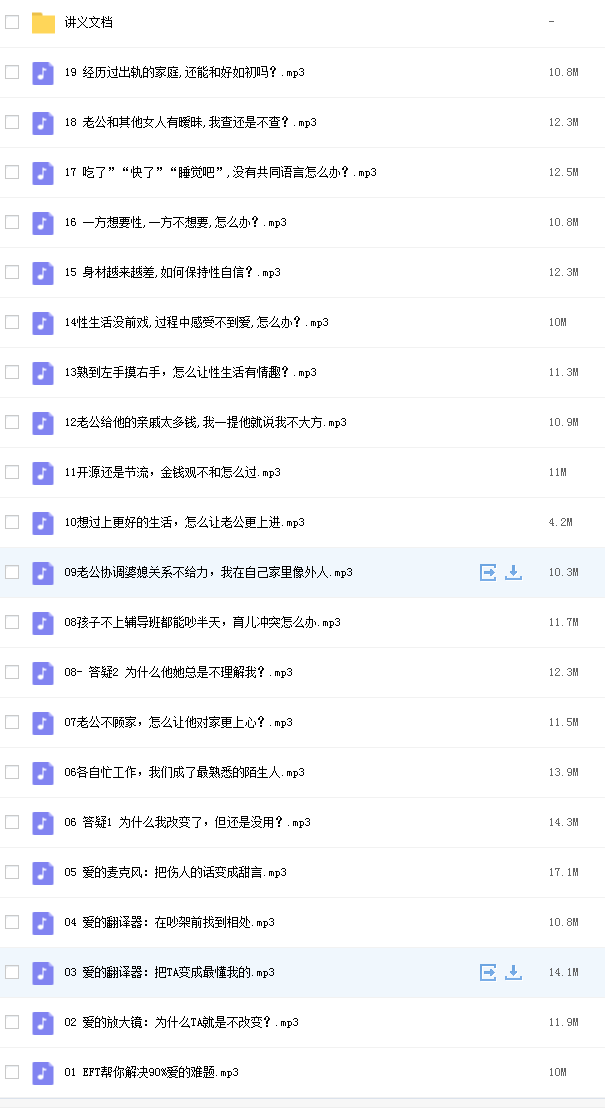Download the 03 爱的翻译器 file

click(514, 972)
